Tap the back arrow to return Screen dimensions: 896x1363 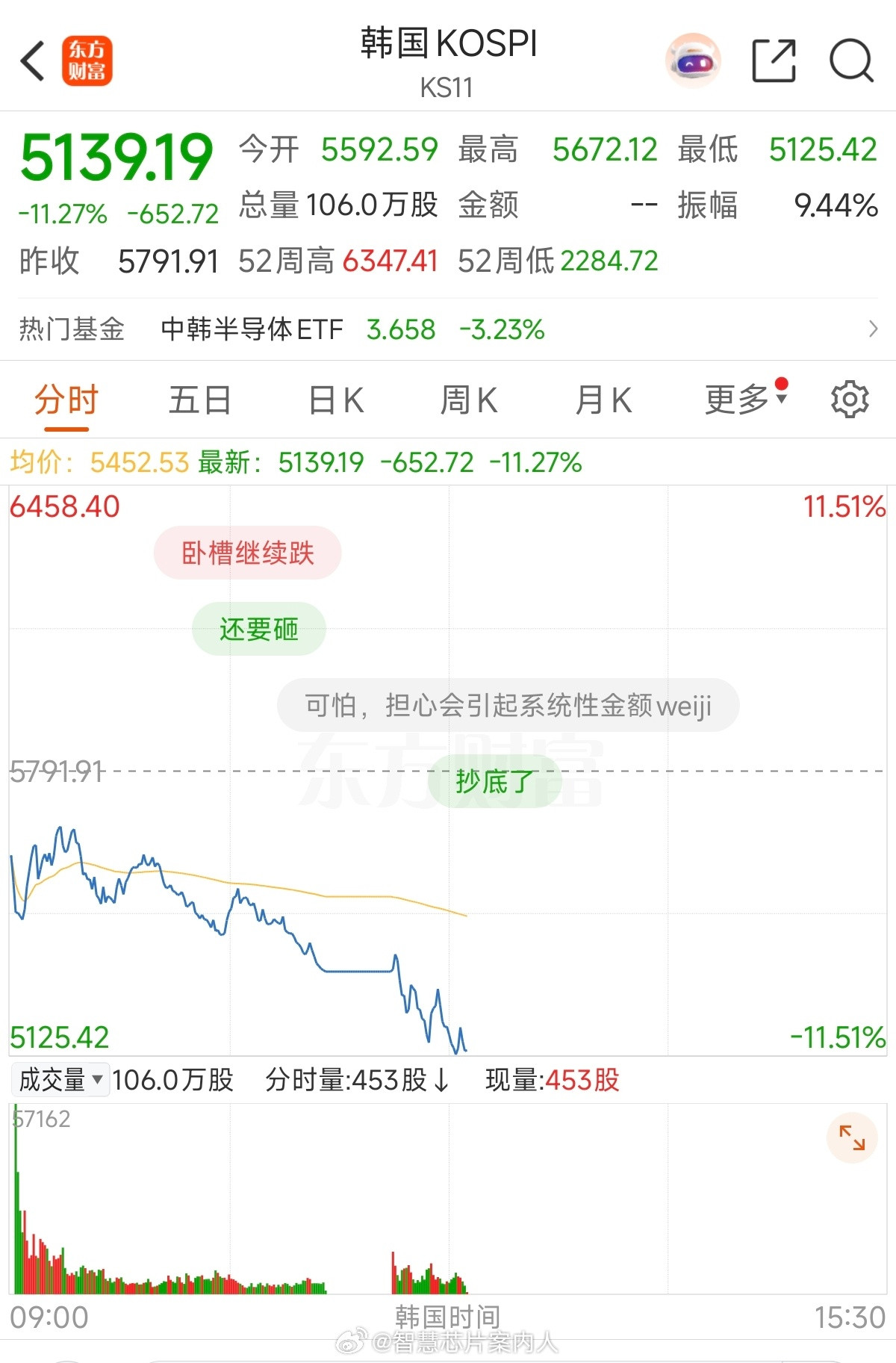tap(33, 61)
